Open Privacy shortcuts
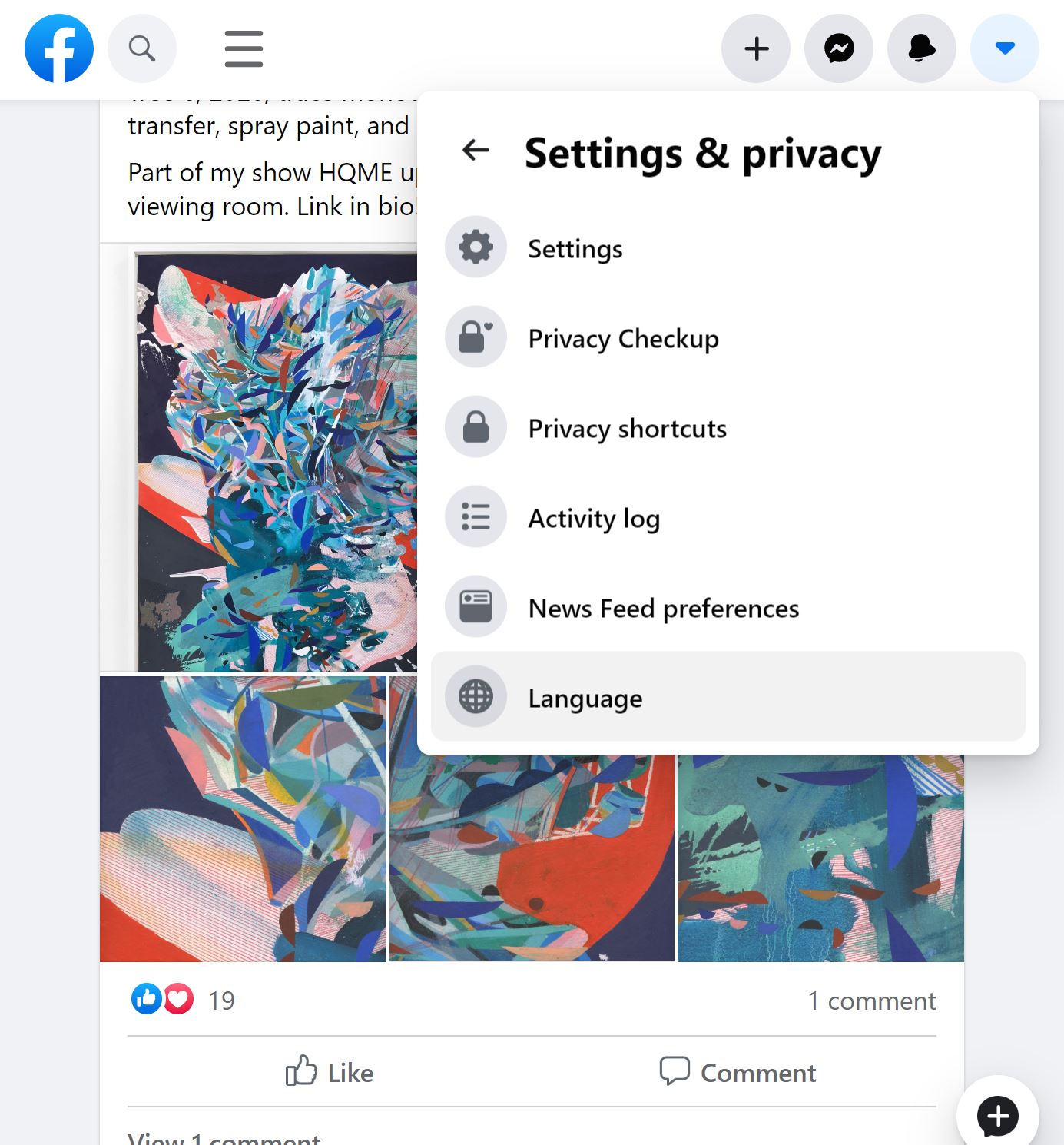 (x=728, y=427)
